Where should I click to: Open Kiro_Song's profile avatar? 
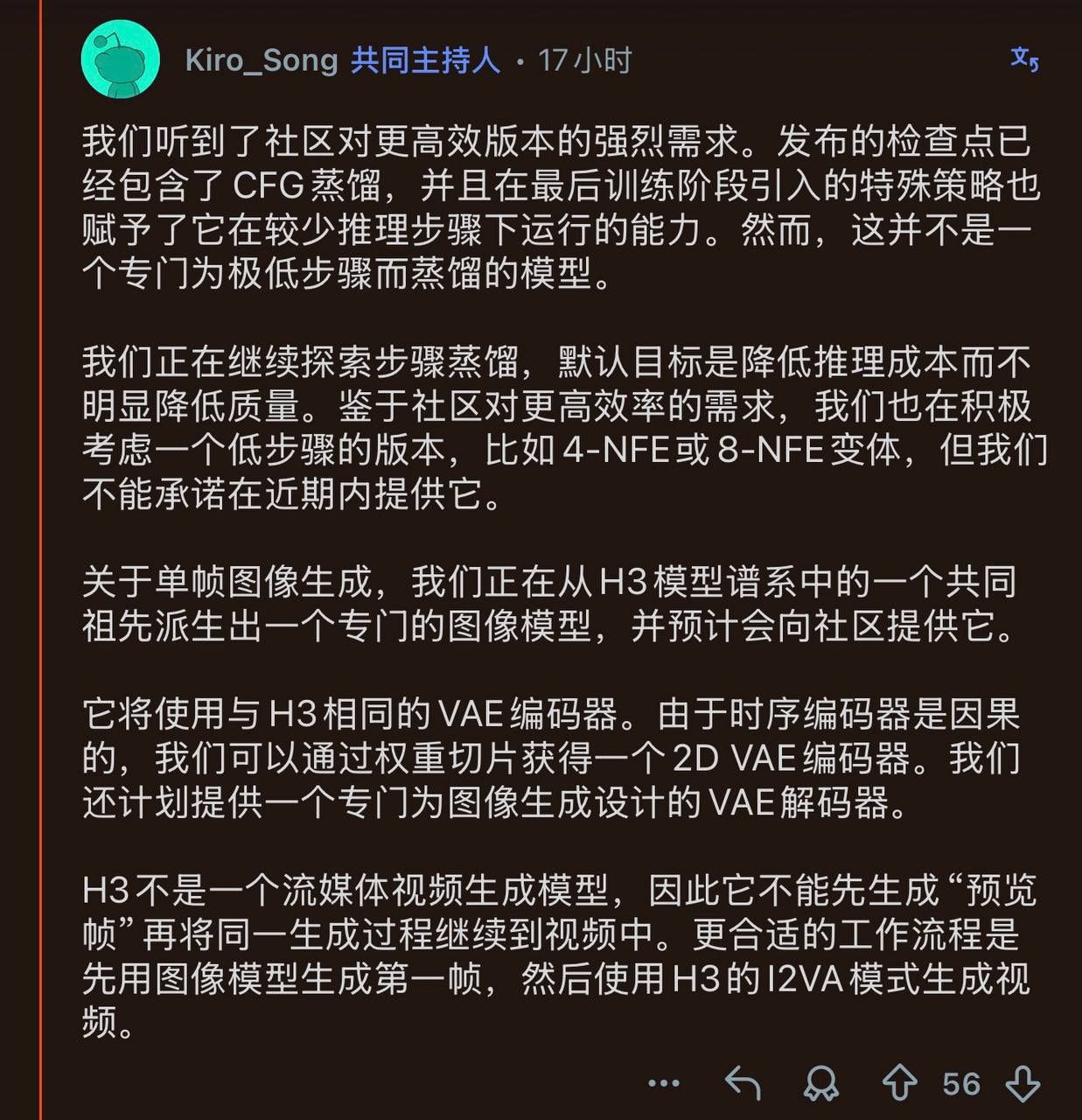[121, 58]
